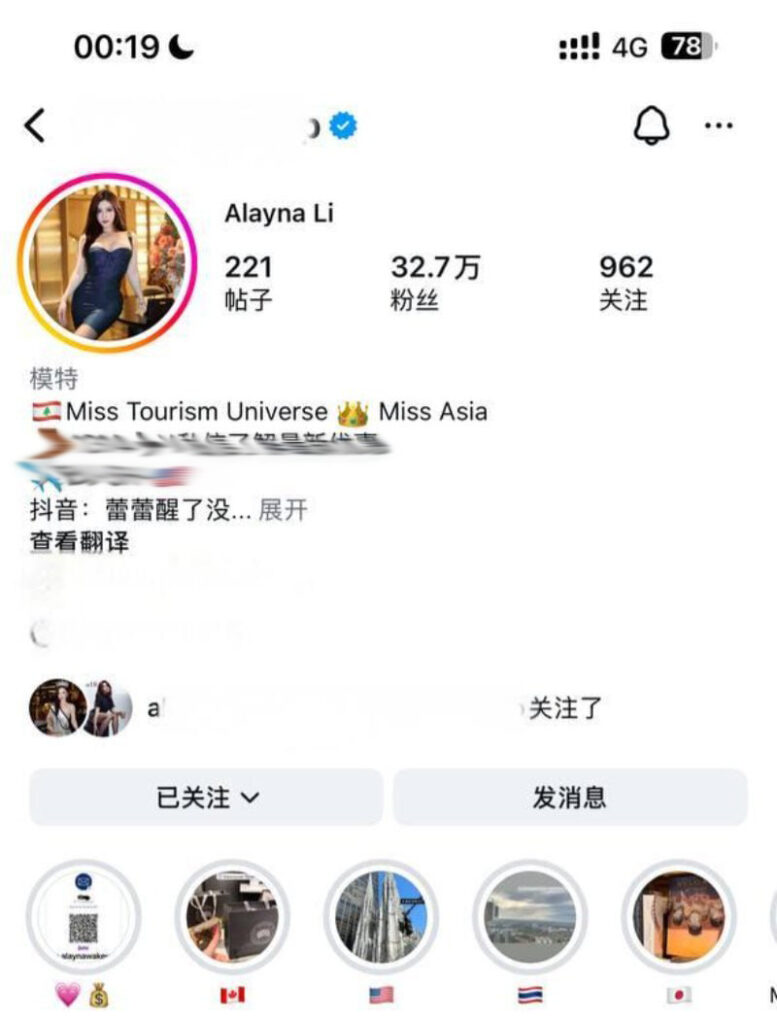This screenshot has height=1024, width=777.
Task: Open the USA flag story highlight
Action: [381, 917]
